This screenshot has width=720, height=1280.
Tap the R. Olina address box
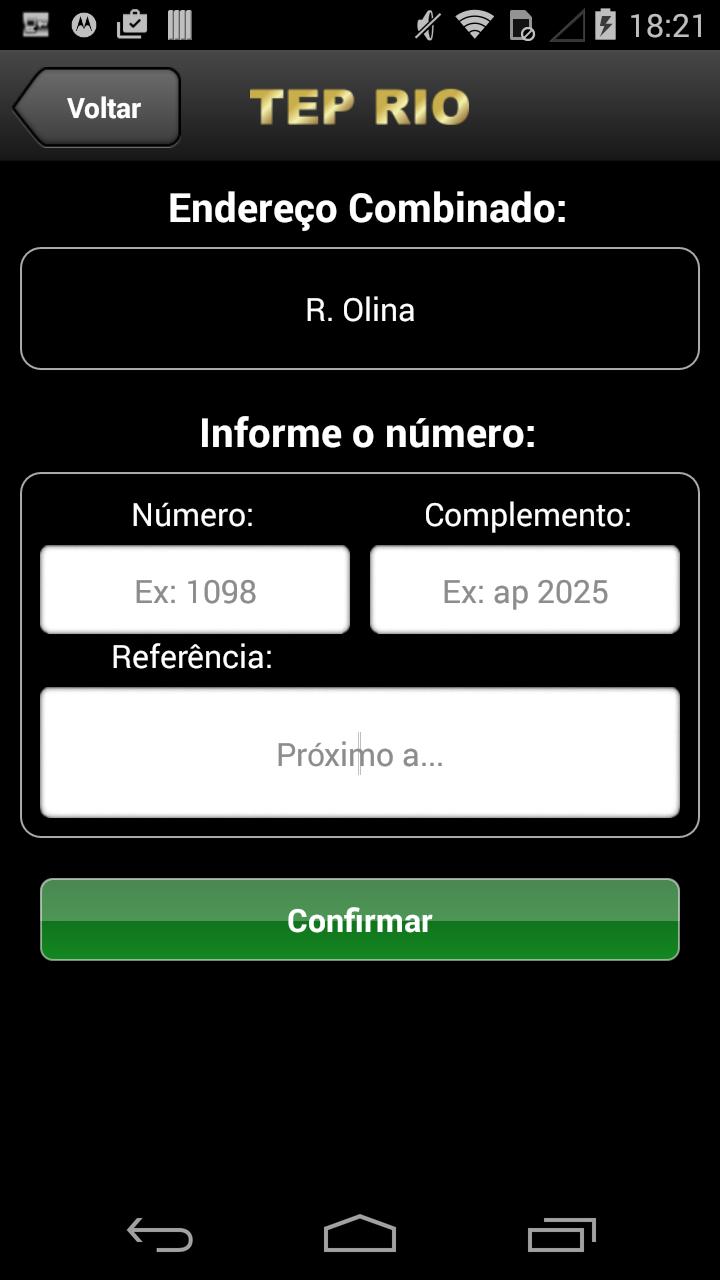click(x=360, y=308)
